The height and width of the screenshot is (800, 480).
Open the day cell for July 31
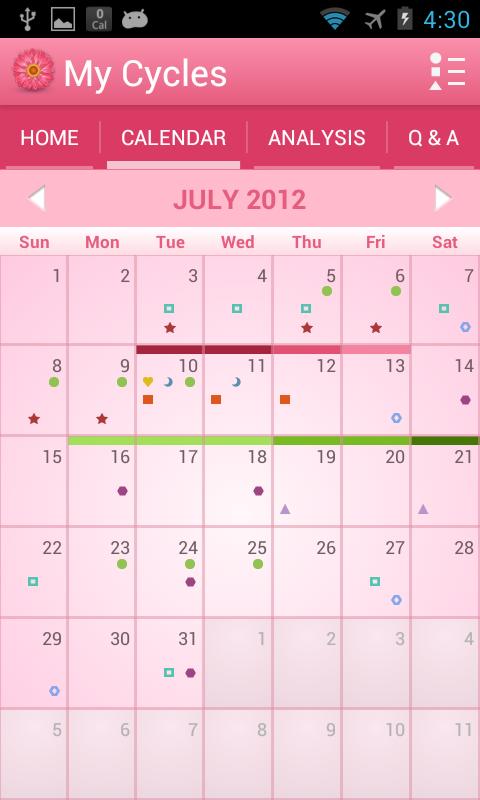click(170, 663)
